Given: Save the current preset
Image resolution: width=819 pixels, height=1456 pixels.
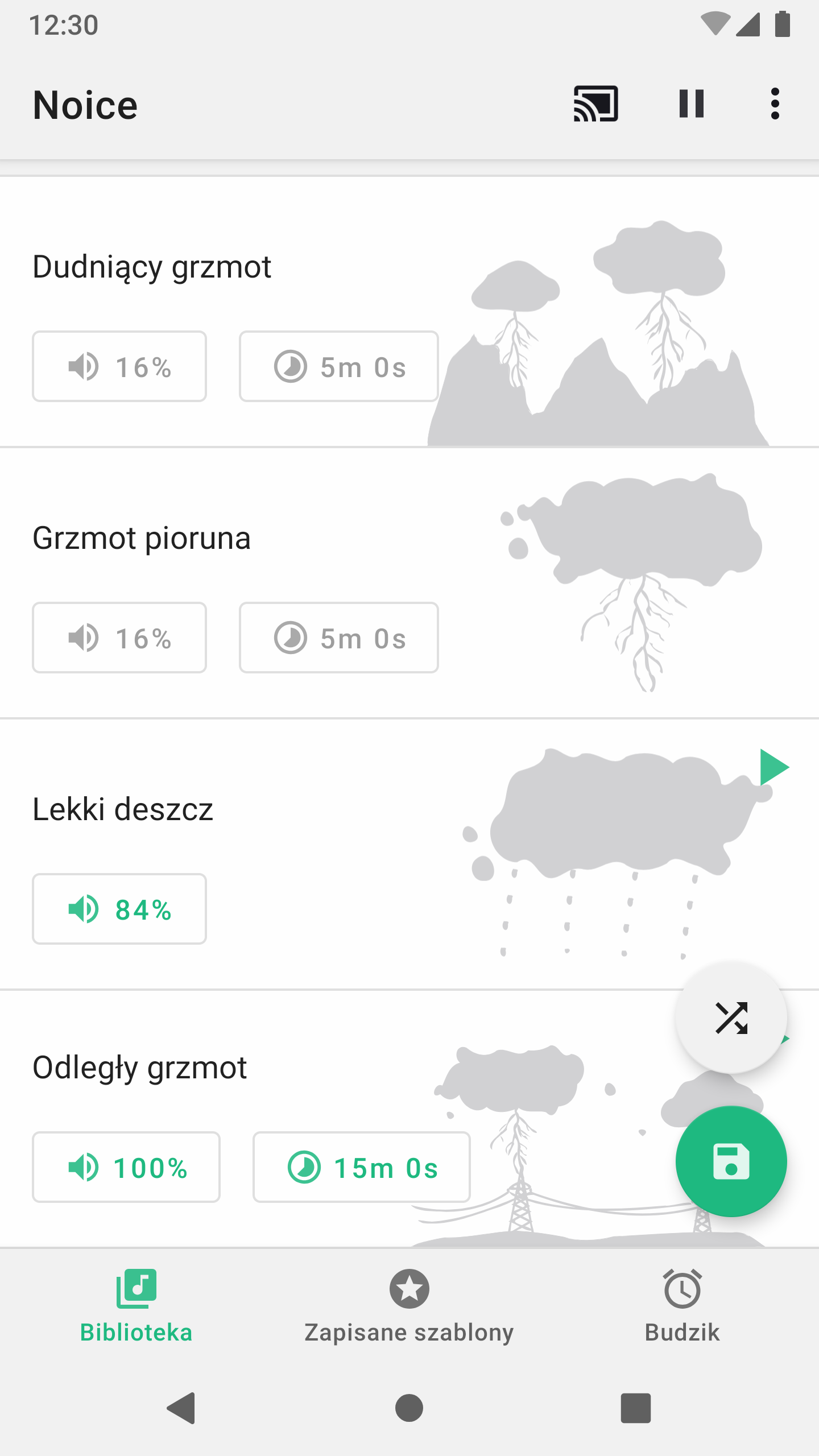Looking at the screenshot, I should pos(731,1161).
